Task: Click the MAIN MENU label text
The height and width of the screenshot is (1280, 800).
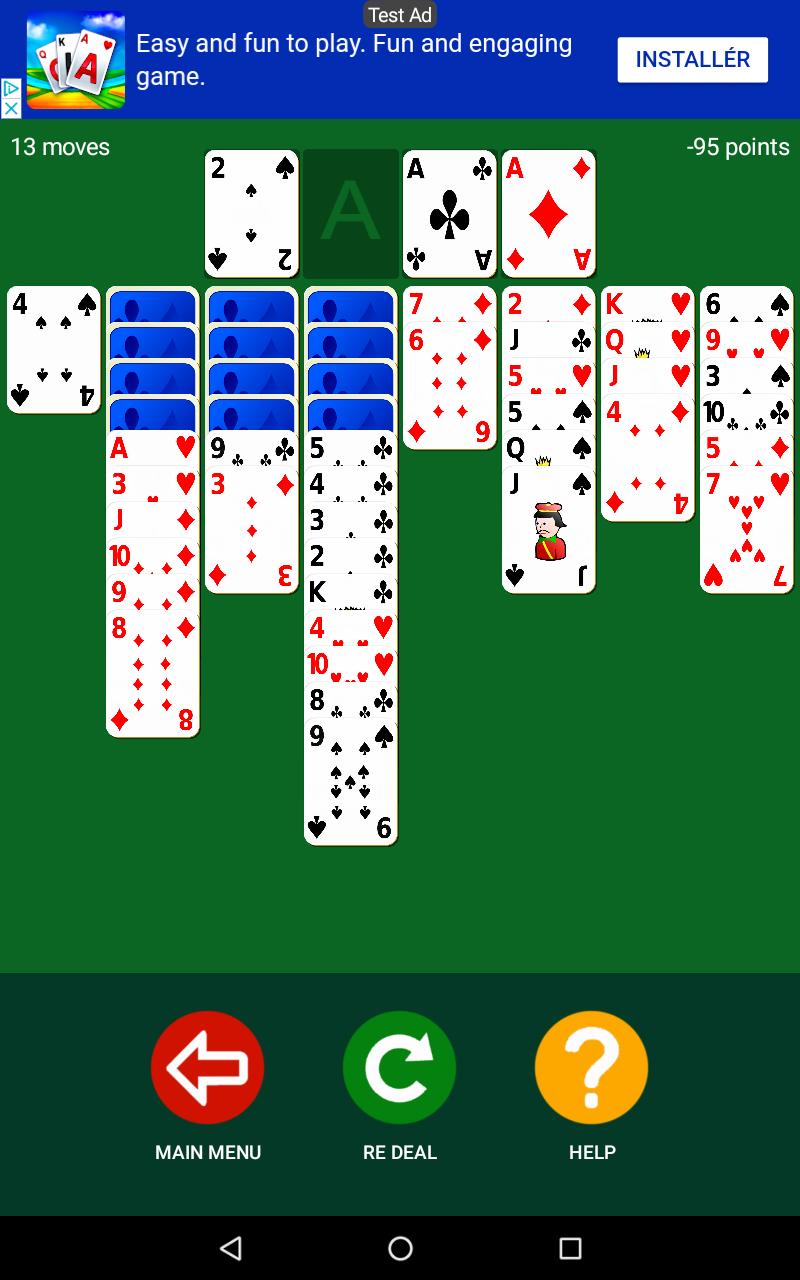Action: coord(207,1152)
